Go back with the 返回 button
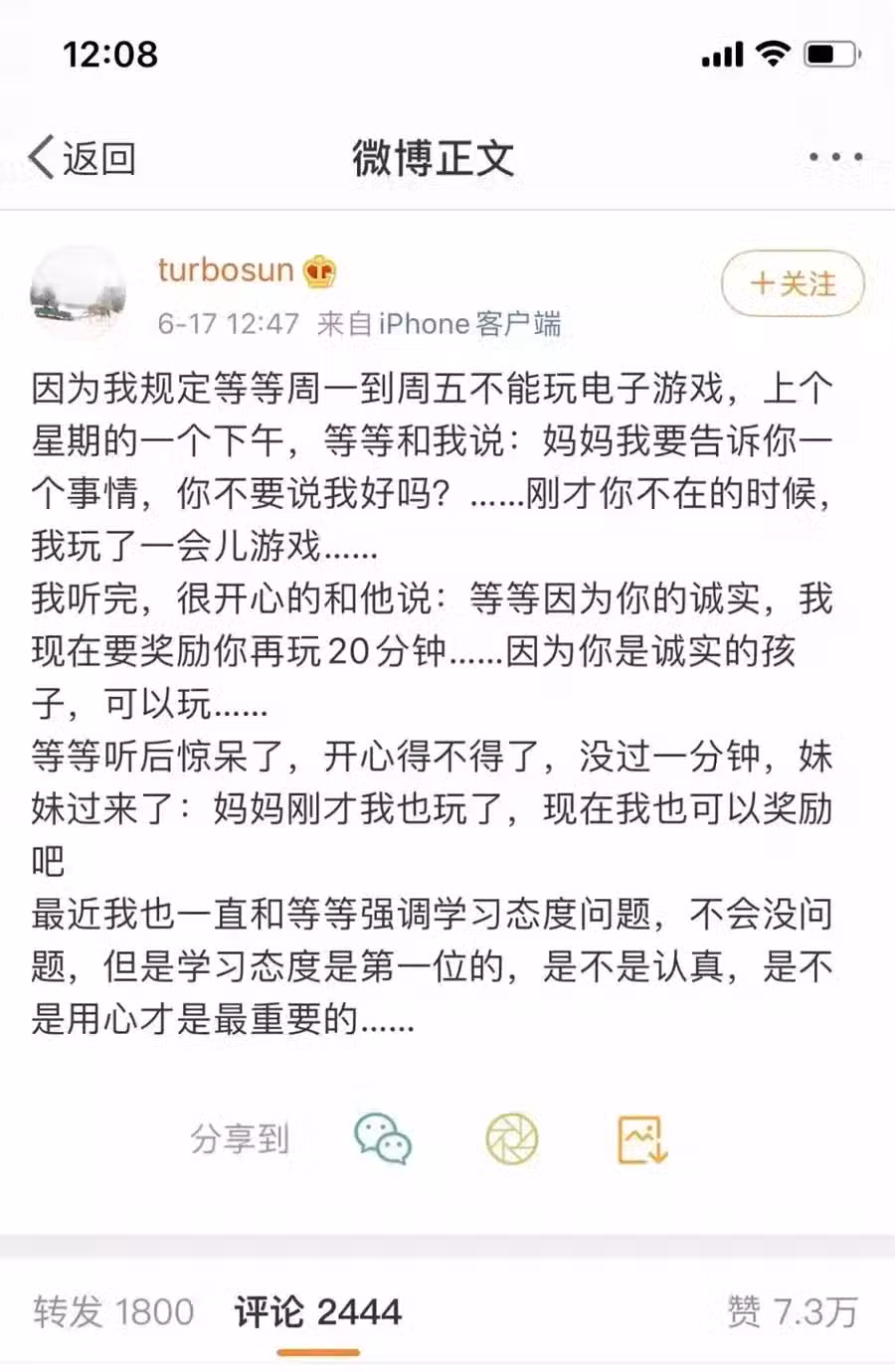 (84, 158)
